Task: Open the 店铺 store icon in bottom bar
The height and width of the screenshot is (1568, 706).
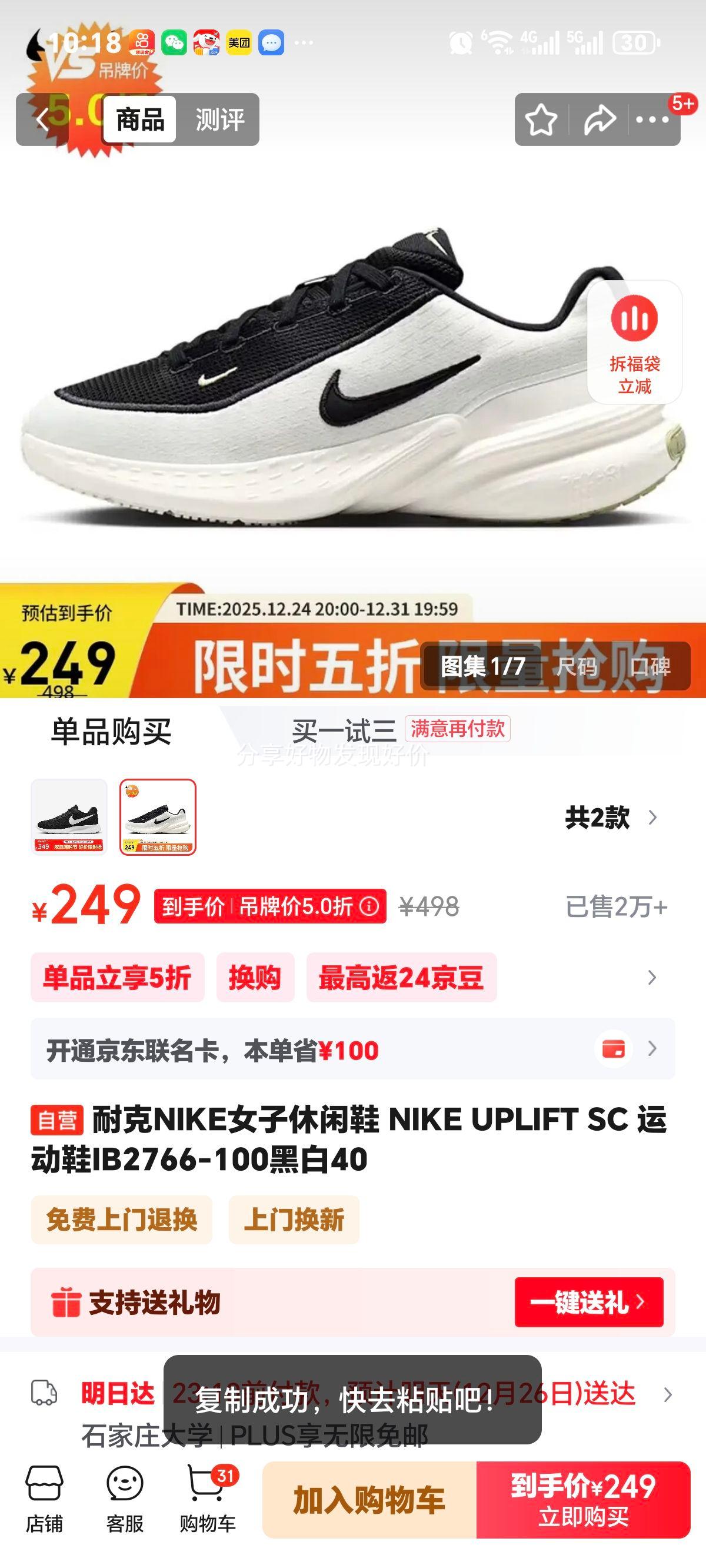Action: point(45,1497)
